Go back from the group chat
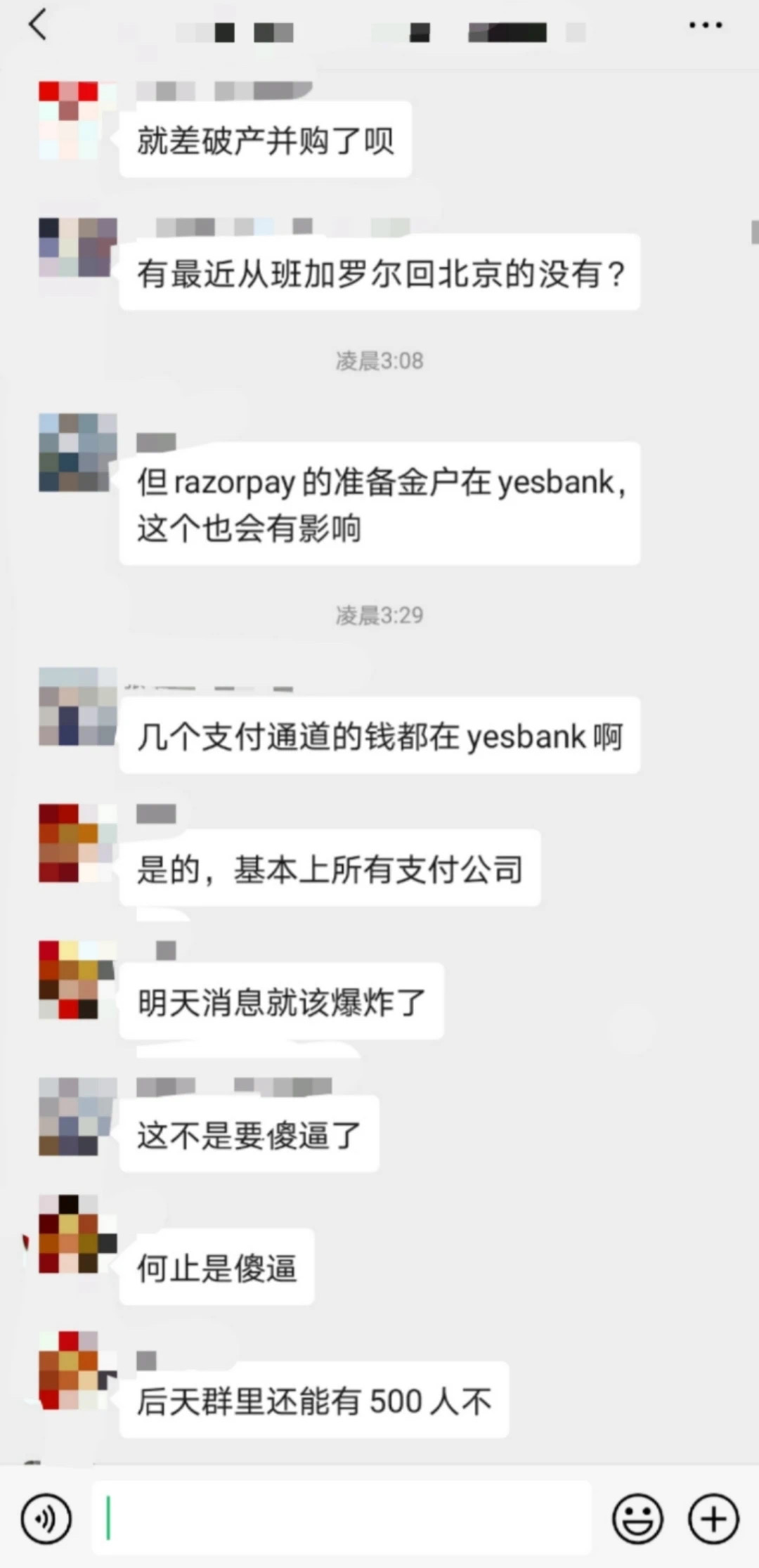The height and width of the screenshot is (1568, 759). (38, 25)
